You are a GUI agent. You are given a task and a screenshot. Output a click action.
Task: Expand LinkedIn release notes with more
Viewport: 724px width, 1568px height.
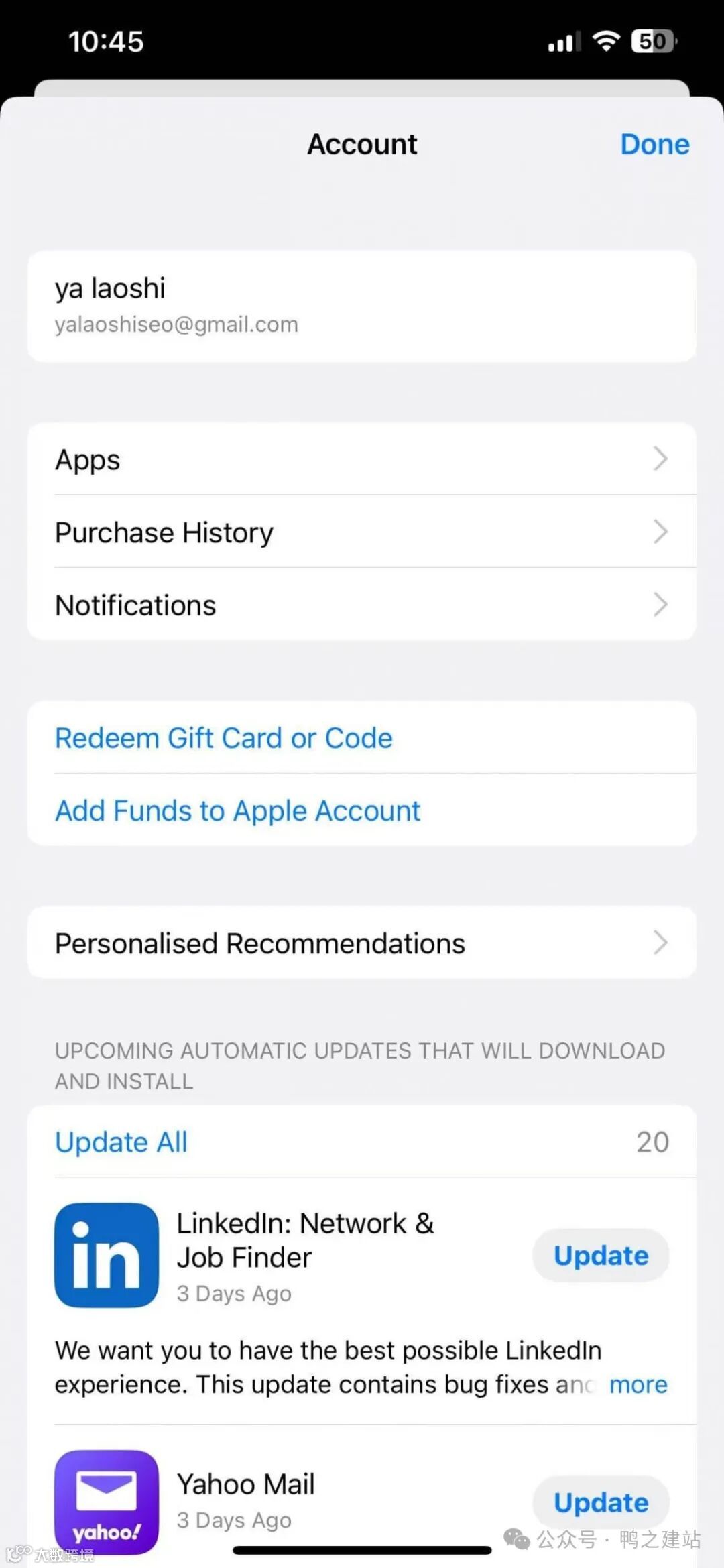[638, 1384]
